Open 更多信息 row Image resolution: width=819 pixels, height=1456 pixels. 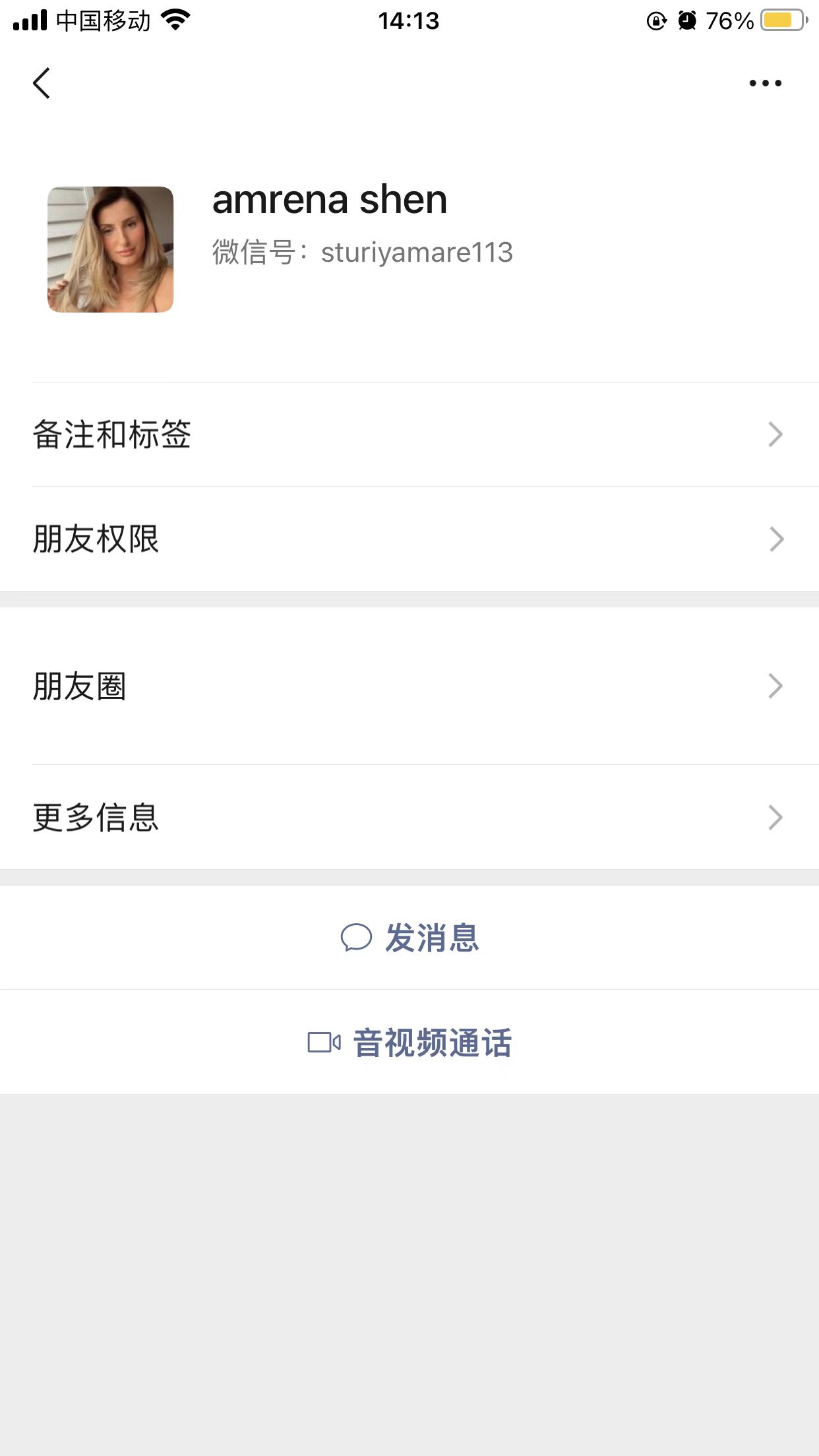(409, 818)
